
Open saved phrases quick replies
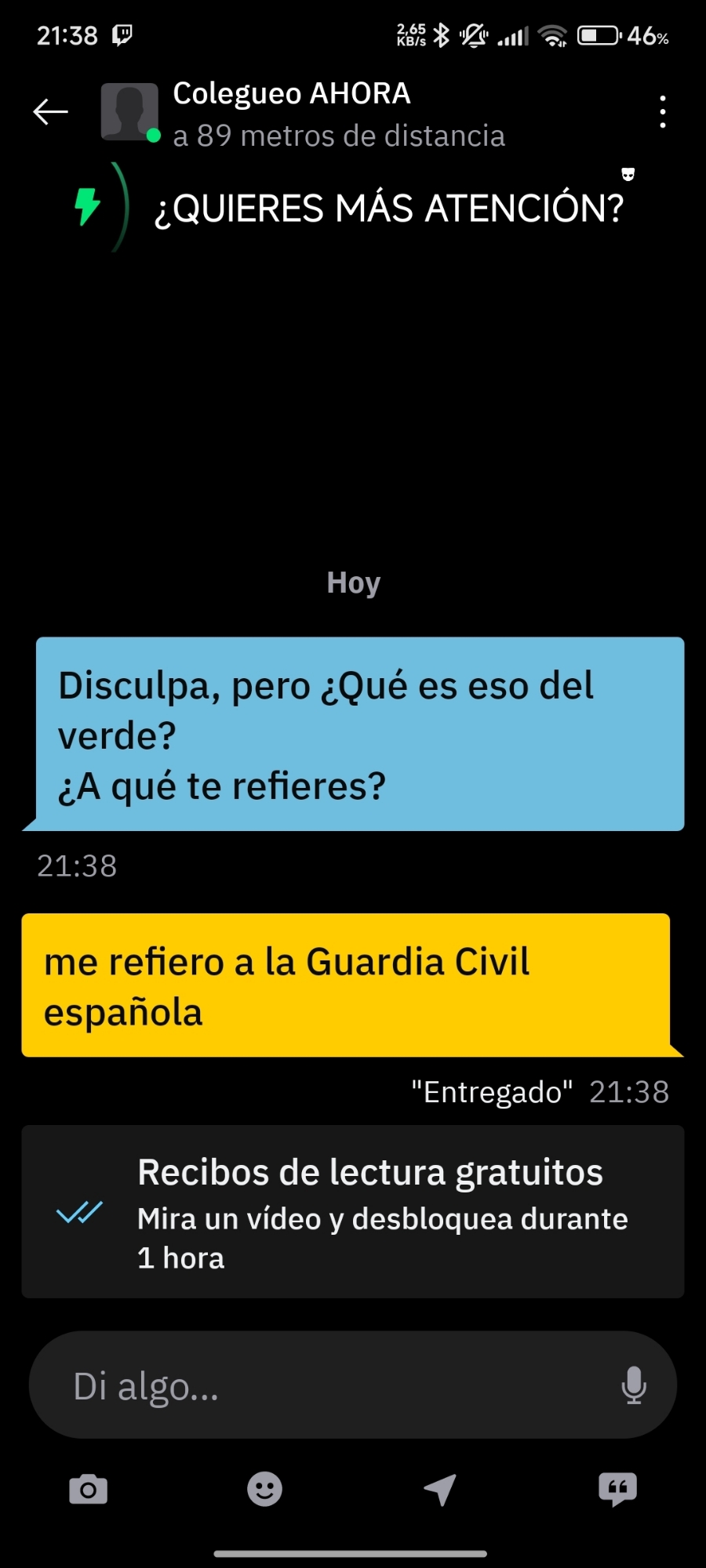coord(617,1489)
